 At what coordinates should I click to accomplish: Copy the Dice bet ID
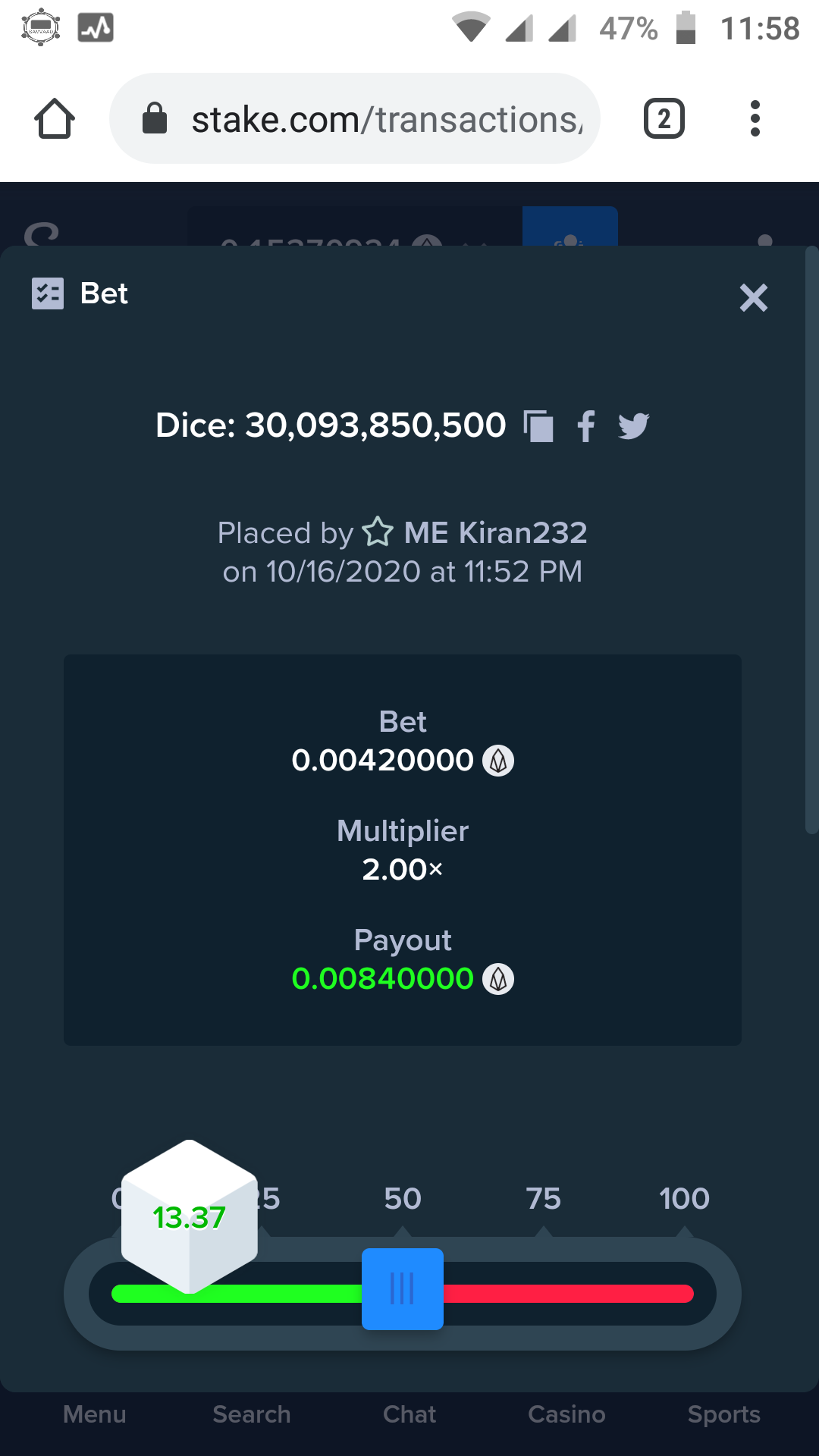click(538, 425)
